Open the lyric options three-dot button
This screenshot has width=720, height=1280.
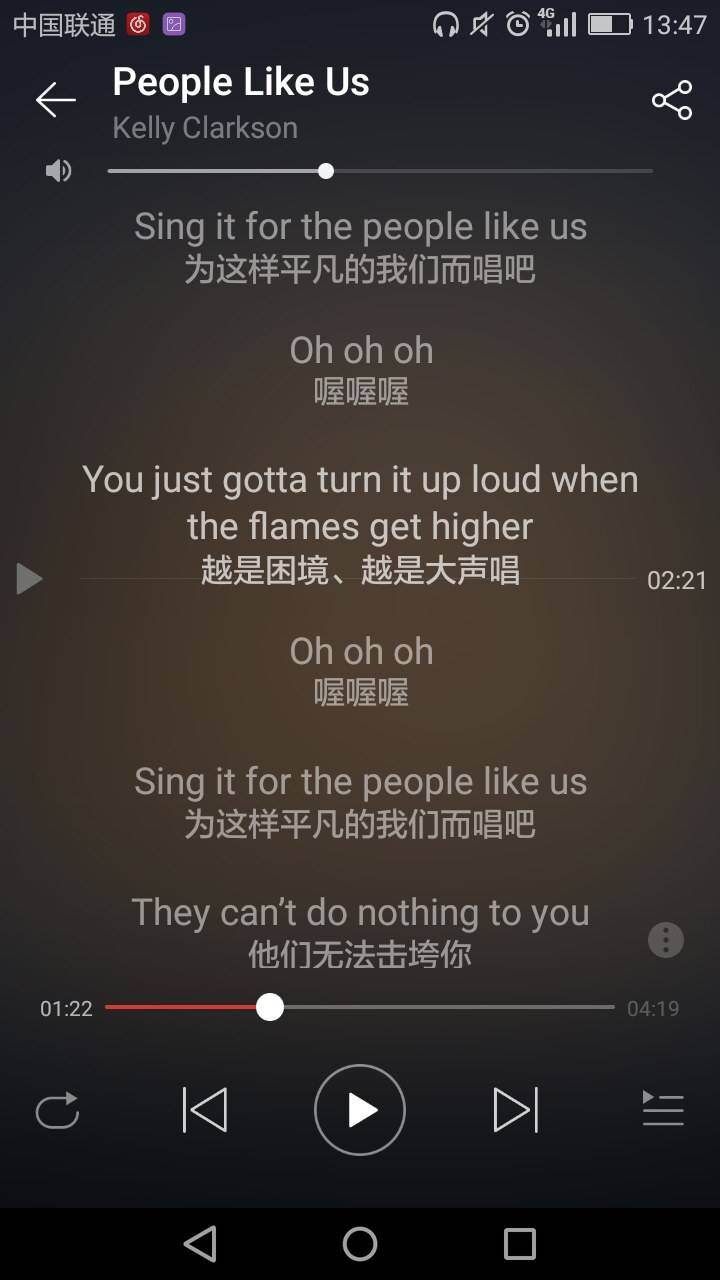tap(666, 939)
